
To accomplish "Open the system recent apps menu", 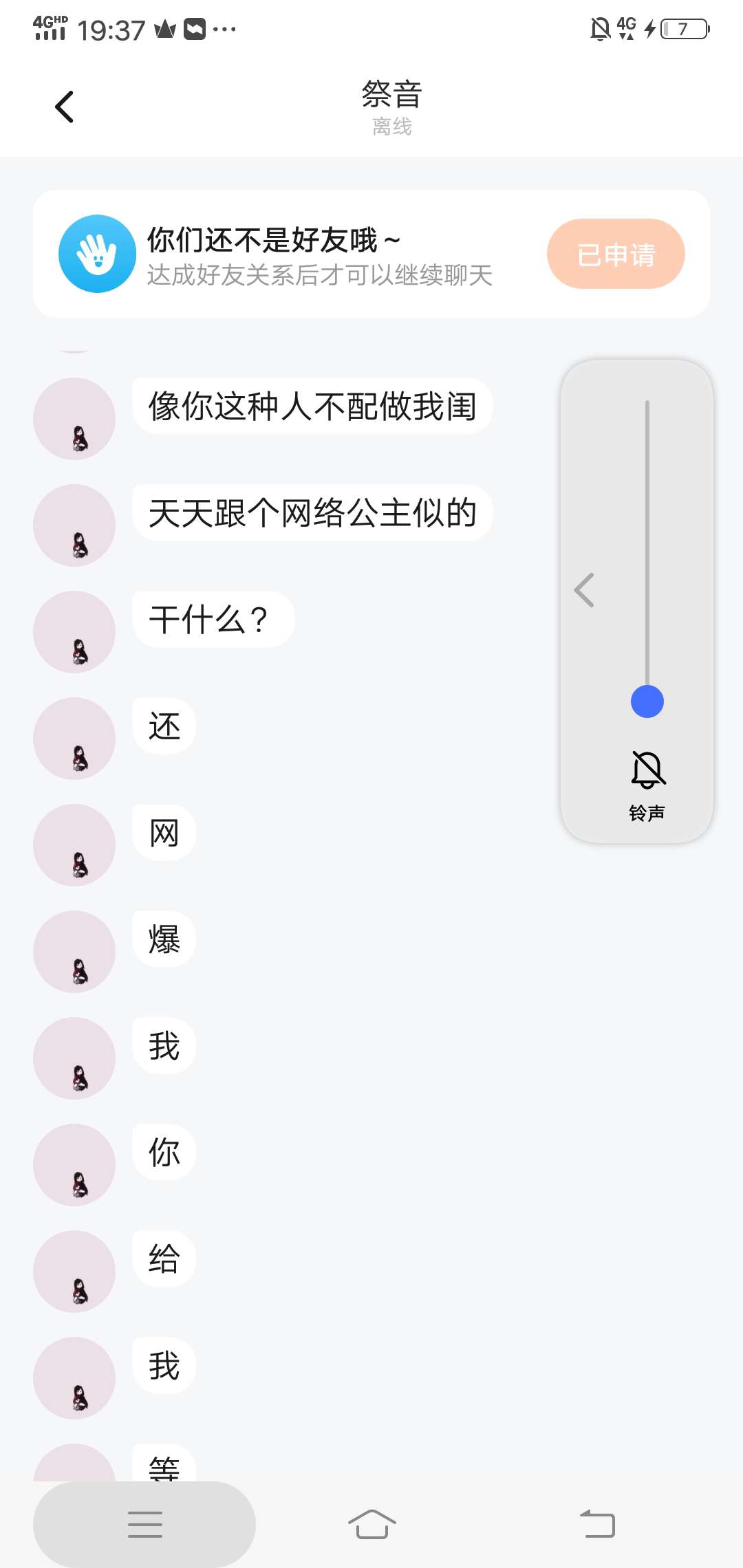I will coord(145,1524).
